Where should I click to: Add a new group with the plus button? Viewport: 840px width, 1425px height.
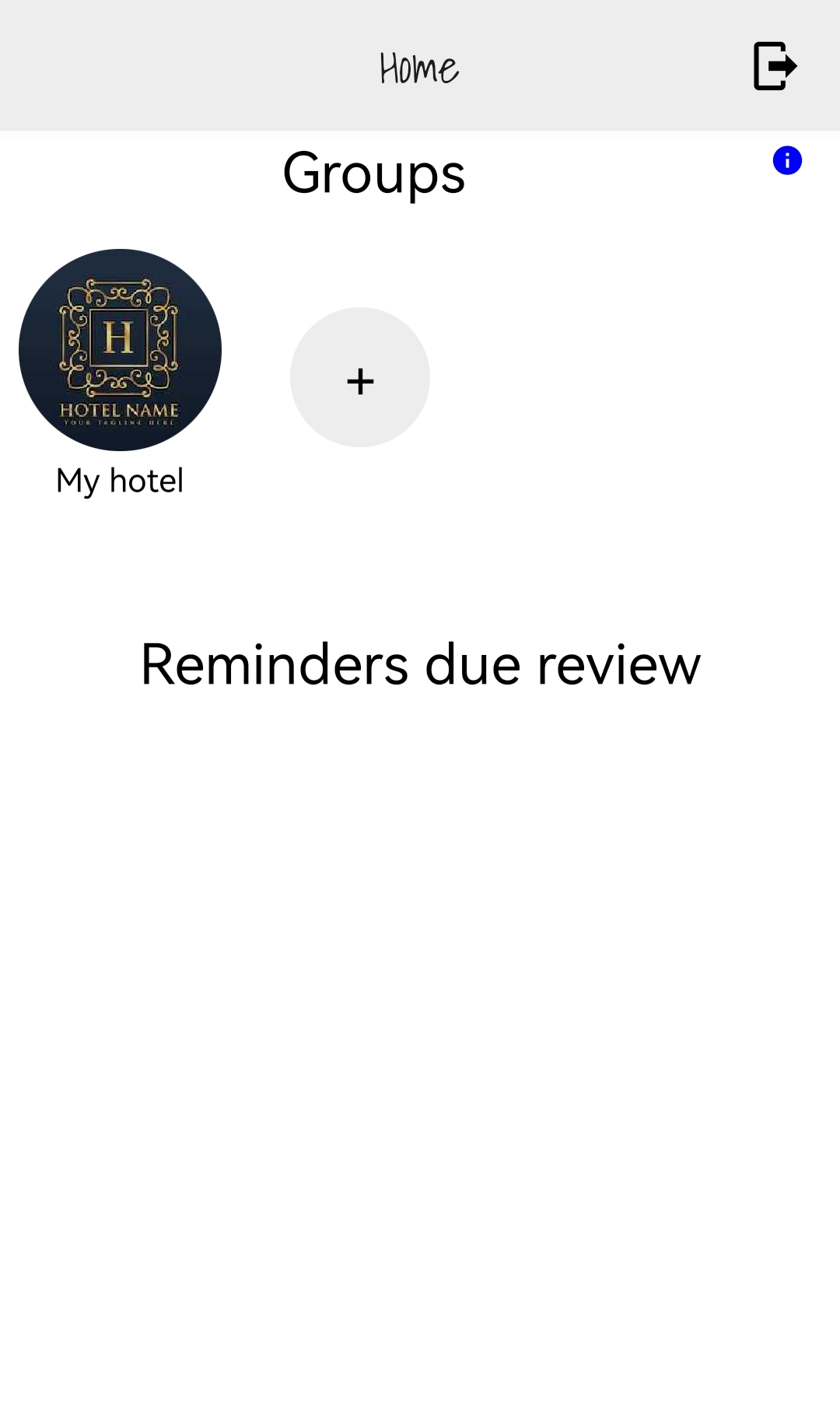click(x=360, y=378)
